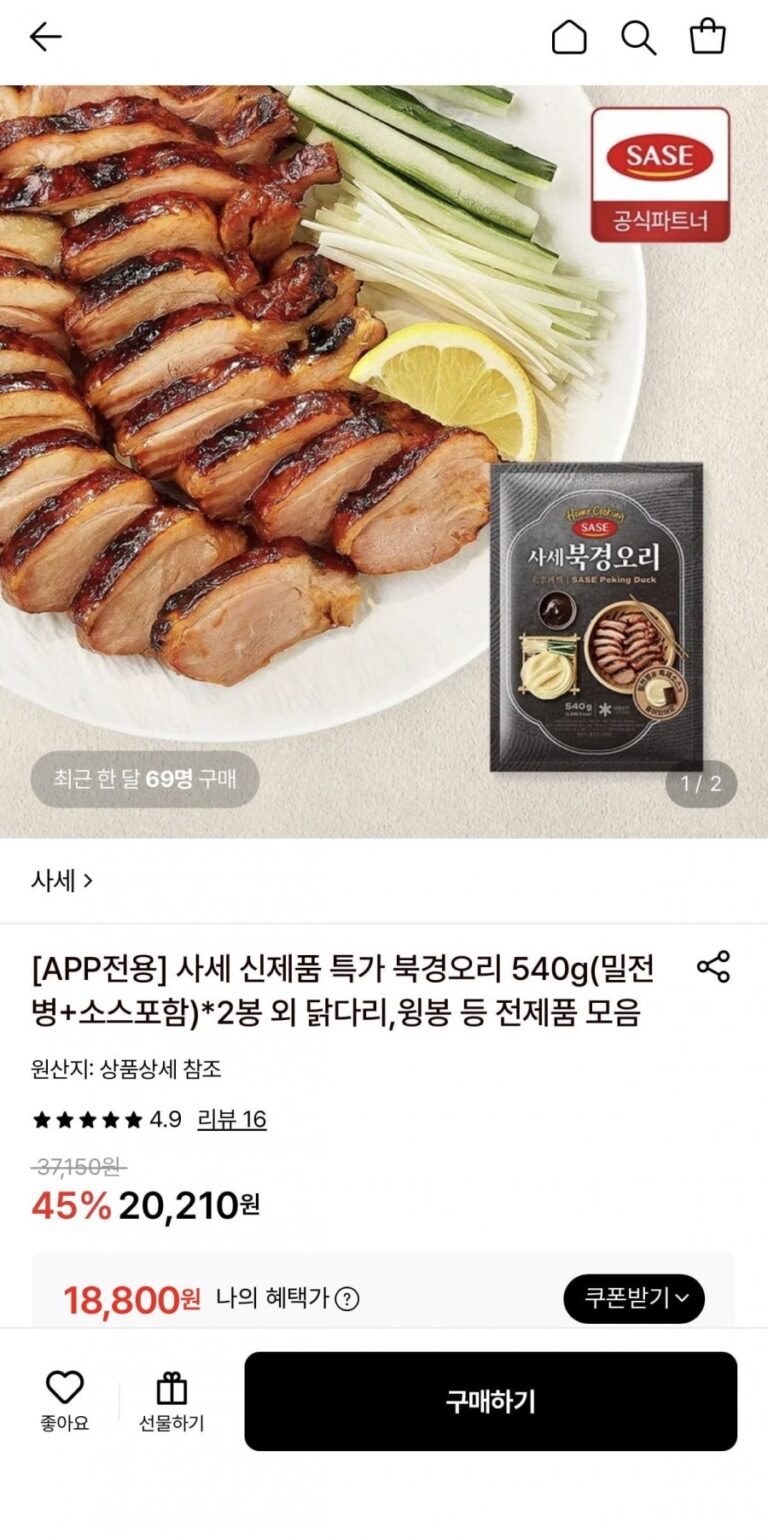Share this product via share icon
This screenshot has width=768, height=1539.
(713, 967)
